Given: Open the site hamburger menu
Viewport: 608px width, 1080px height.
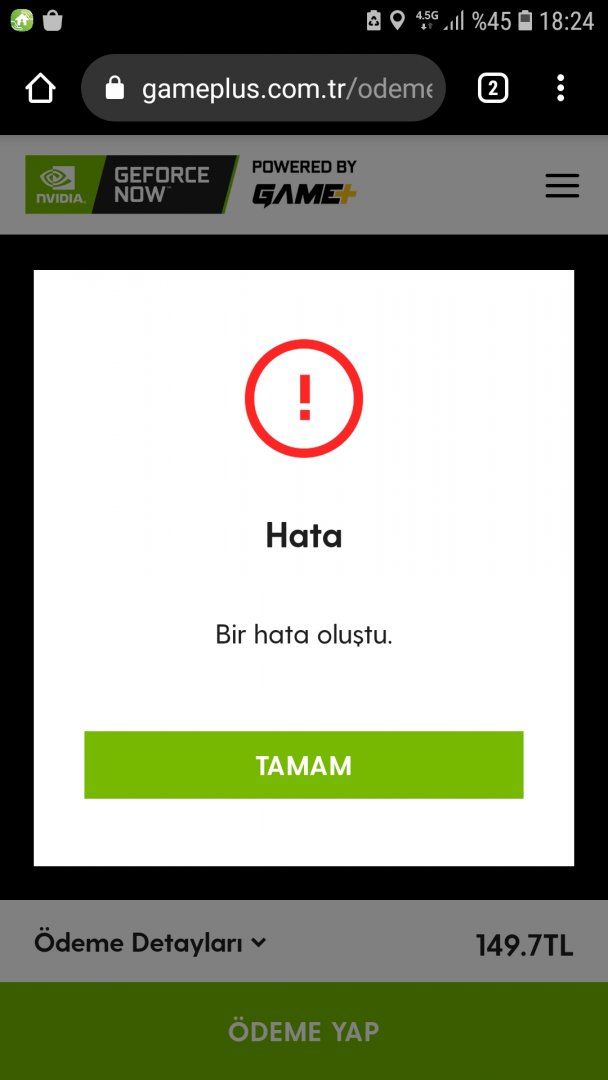Looking at the screenshot, I should tap(562, 186).
